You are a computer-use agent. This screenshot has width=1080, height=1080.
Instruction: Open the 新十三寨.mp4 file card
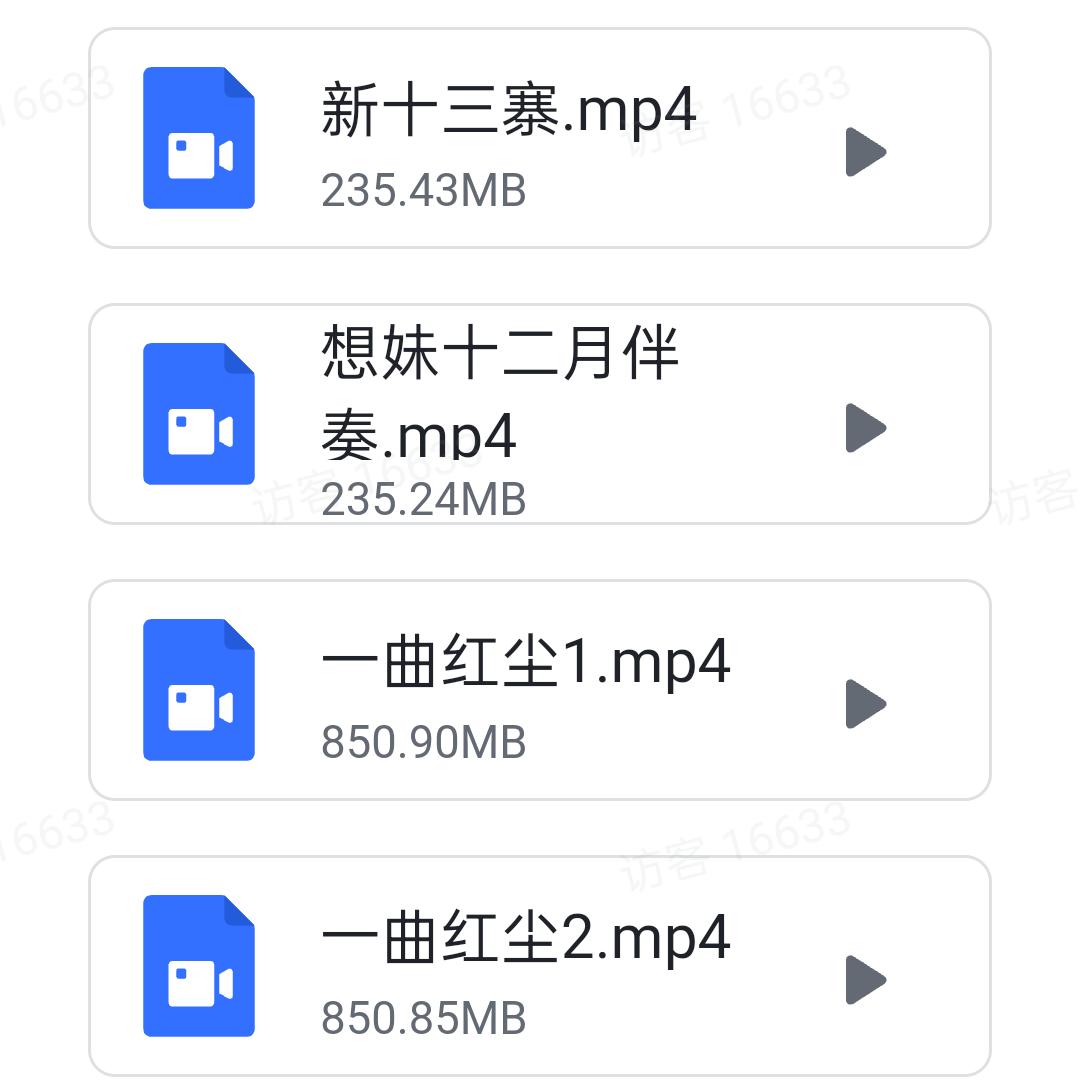[508, 138]
